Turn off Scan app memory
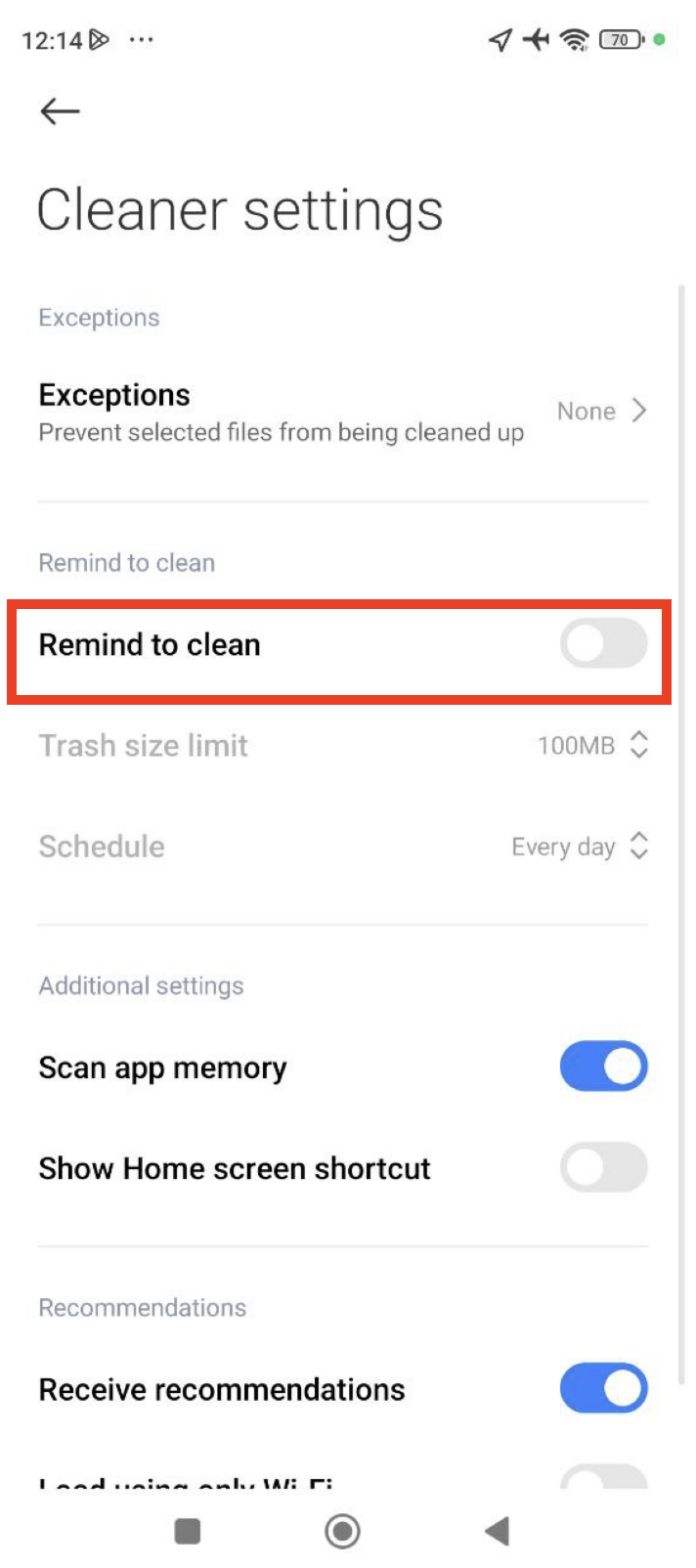Viewport: 696px width, 1568px height. coord(603,1067)
